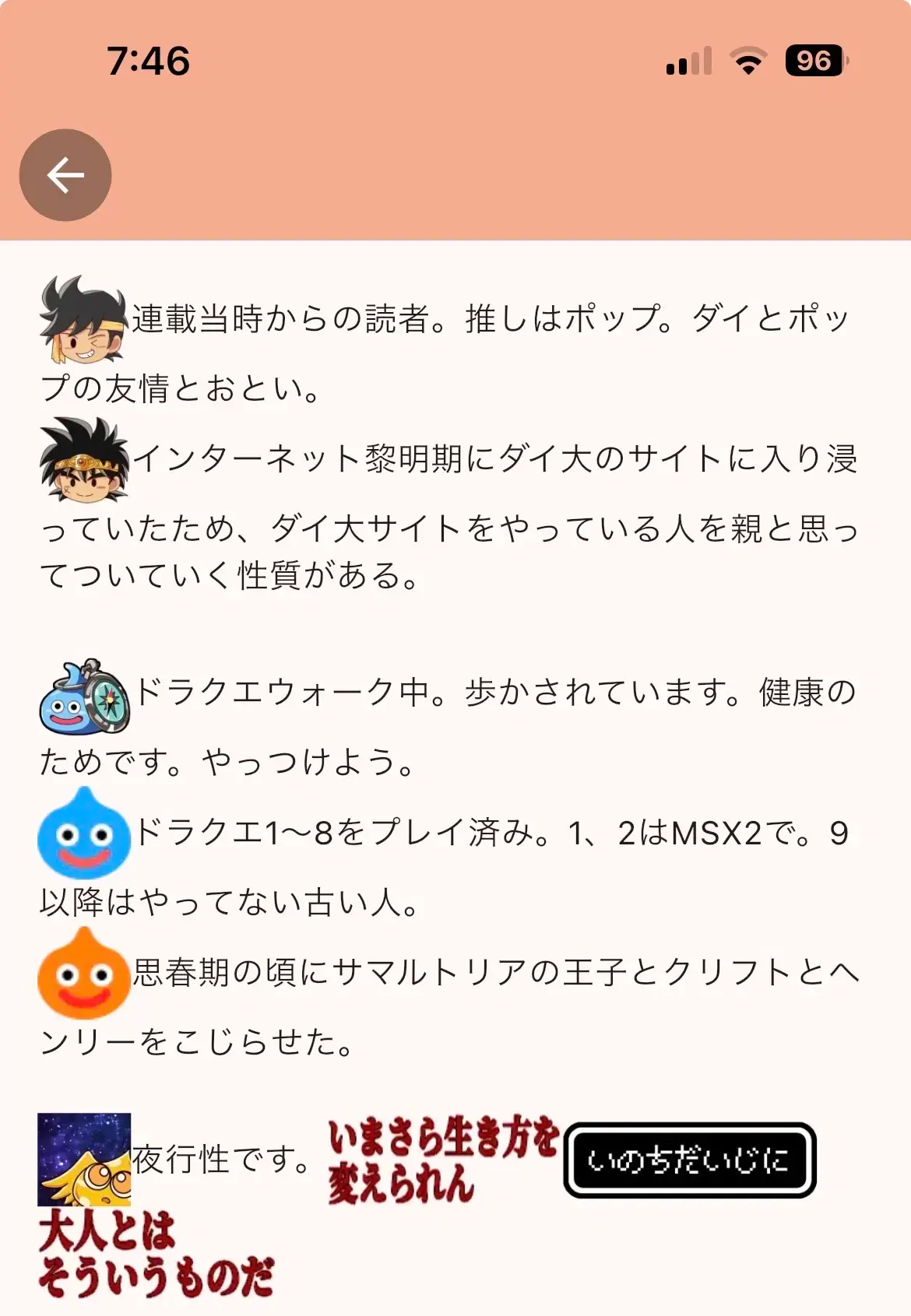Go back using the arrow button
Viewport: 911px width, 1316px height.
click(x=65, y=175)
